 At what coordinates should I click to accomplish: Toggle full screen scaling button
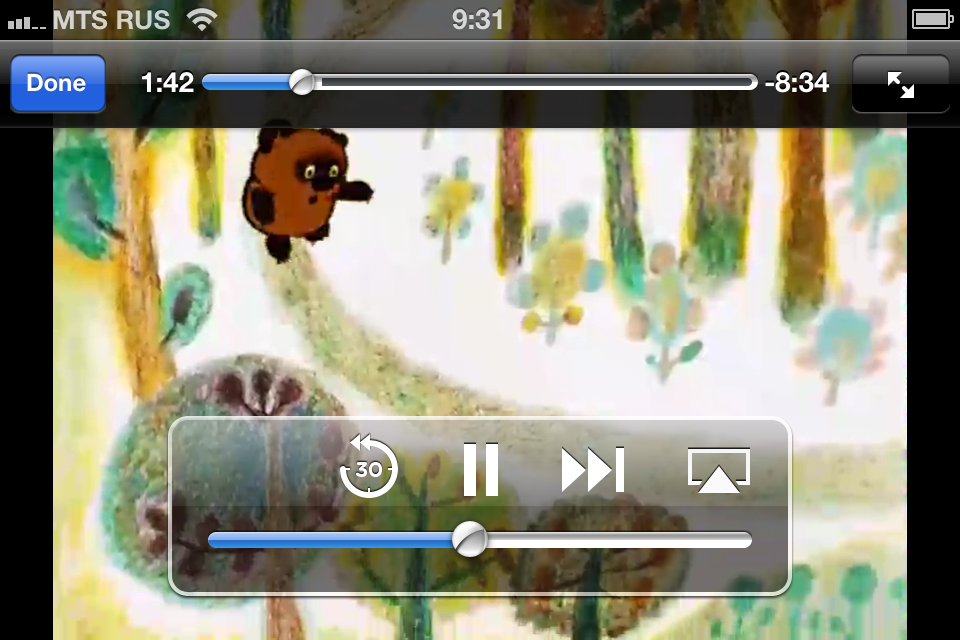click(900, 84)
